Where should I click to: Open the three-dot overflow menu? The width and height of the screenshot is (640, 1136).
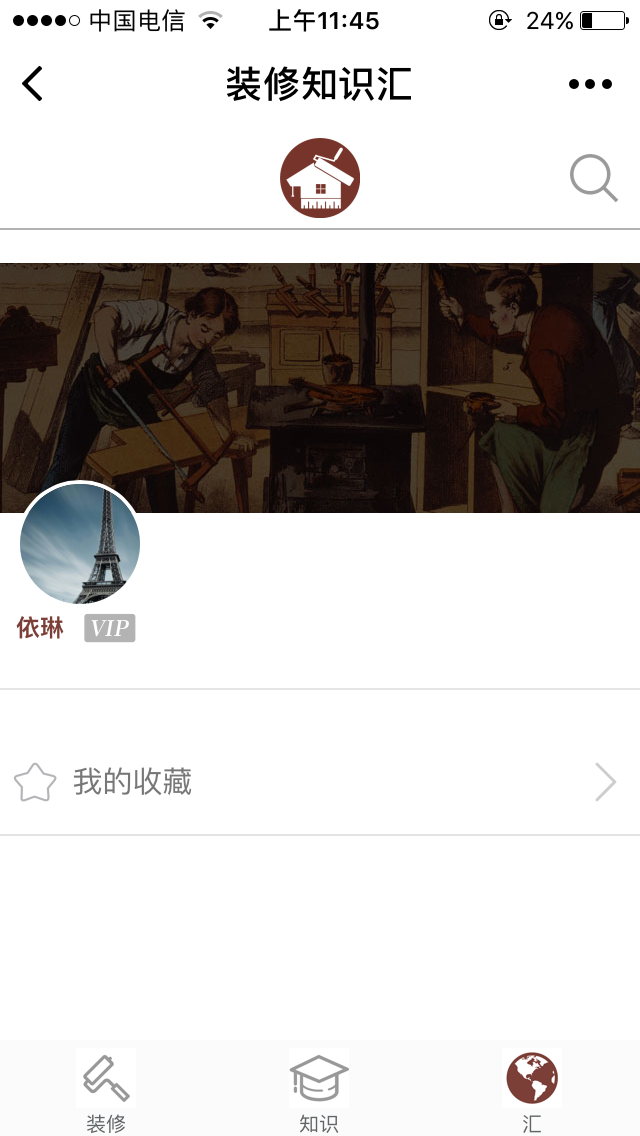coord(590,84)
